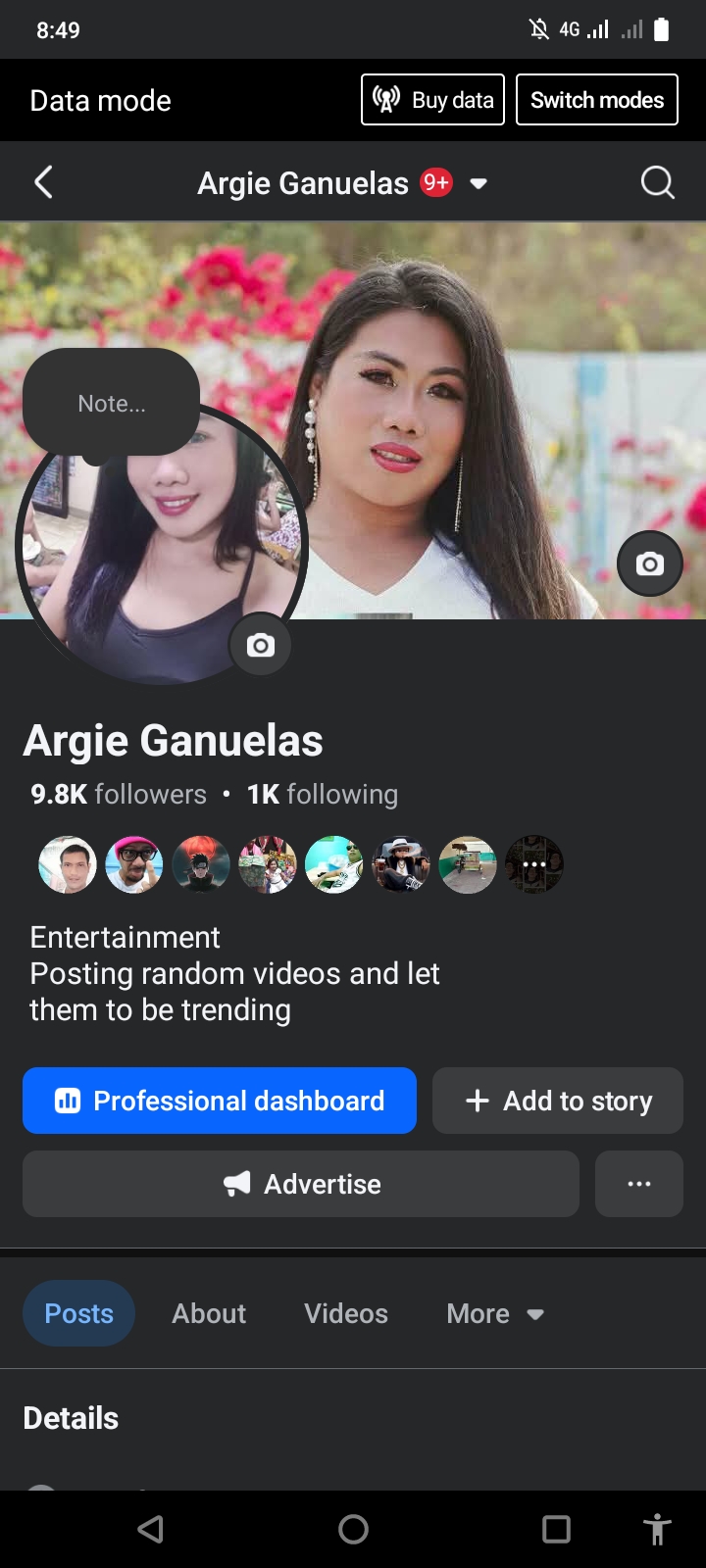Open the Professional dashboard
Viewport: 706px width, 1568px height.
[220, 1101]
